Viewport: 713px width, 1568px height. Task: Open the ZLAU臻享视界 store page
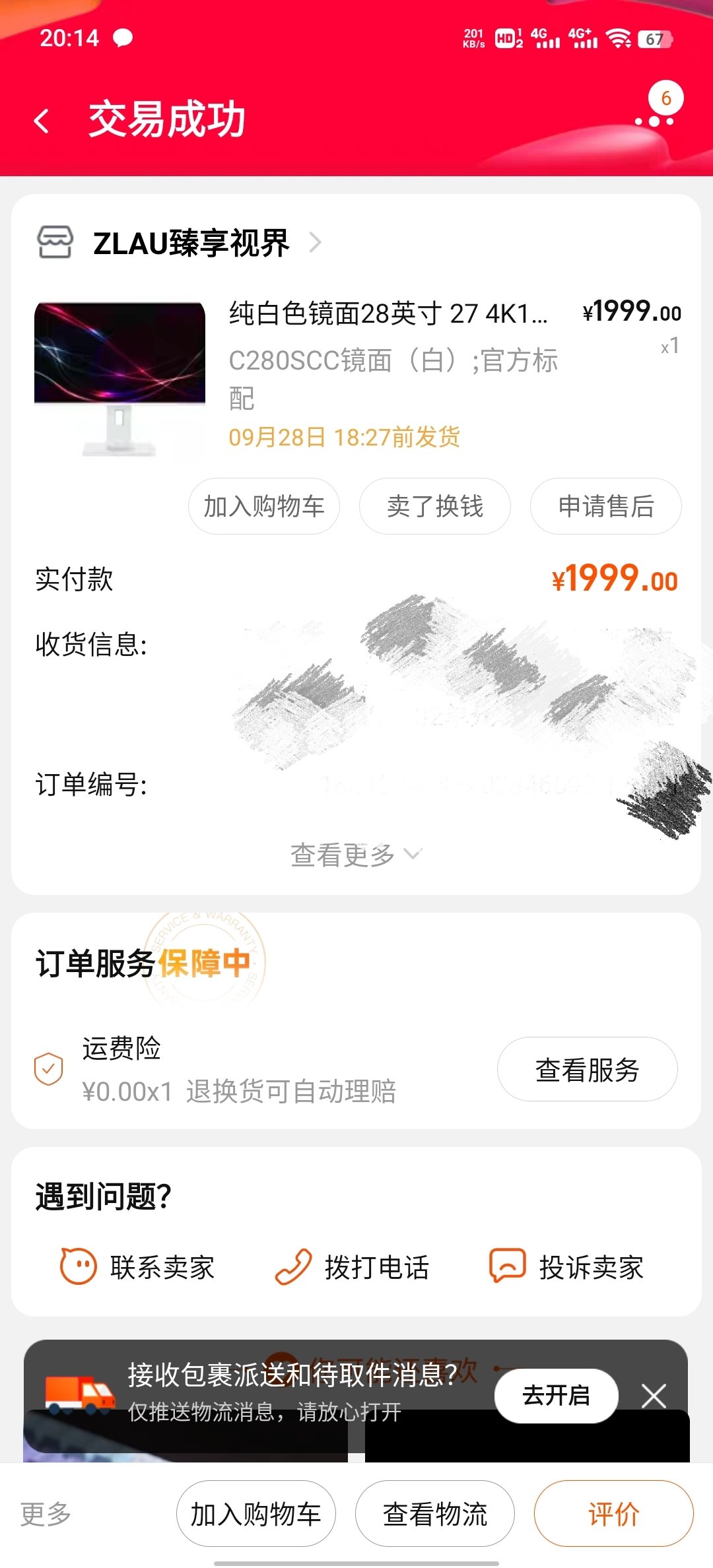click(x=191, y=243)
